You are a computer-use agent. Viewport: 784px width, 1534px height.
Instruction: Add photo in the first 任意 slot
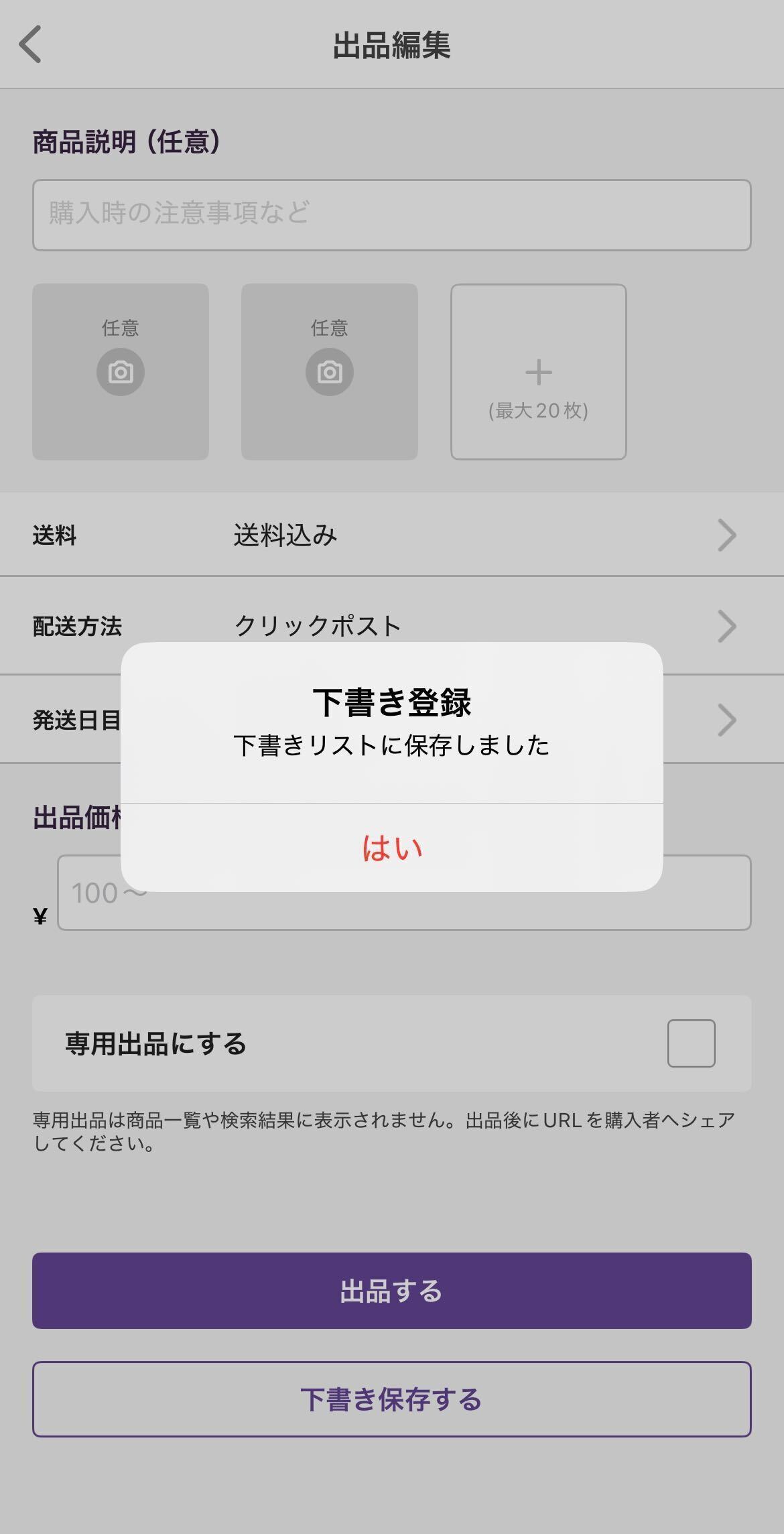tap(121, 372)
